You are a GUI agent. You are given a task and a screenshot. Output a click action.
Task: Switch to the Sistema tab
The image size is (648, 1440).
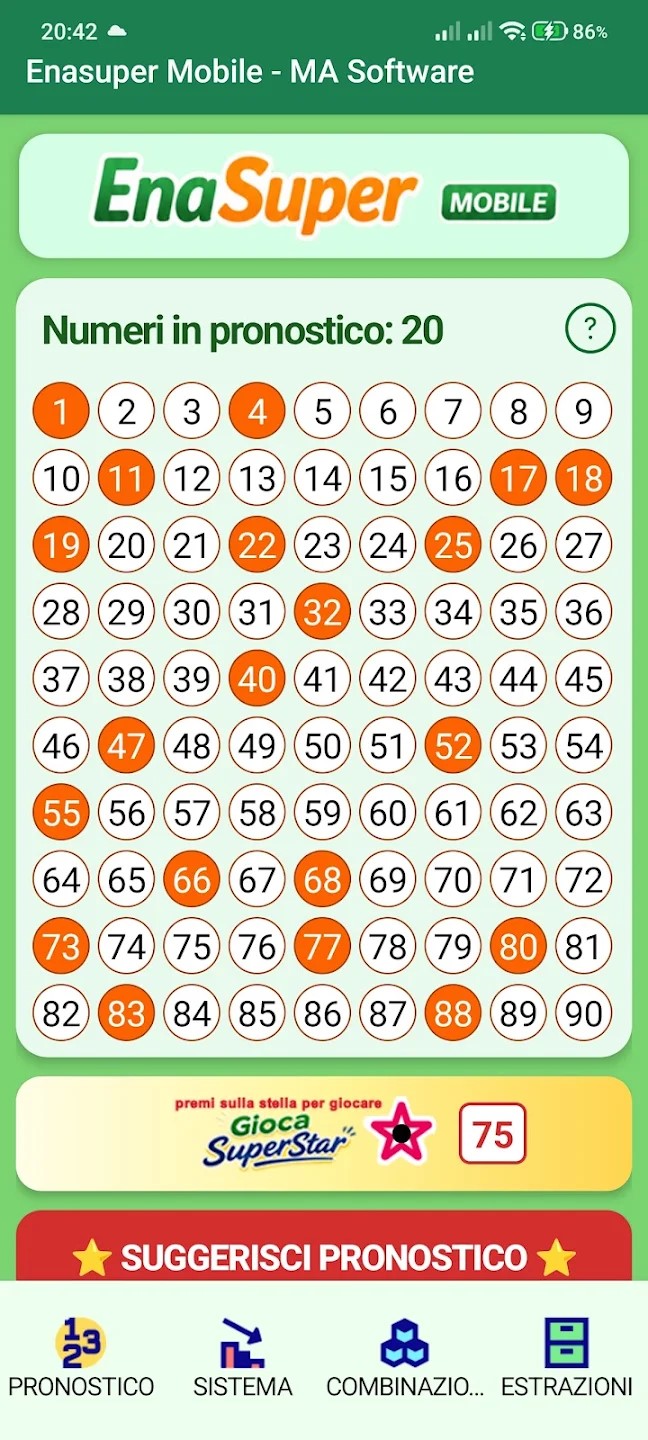coord(243,1358)
